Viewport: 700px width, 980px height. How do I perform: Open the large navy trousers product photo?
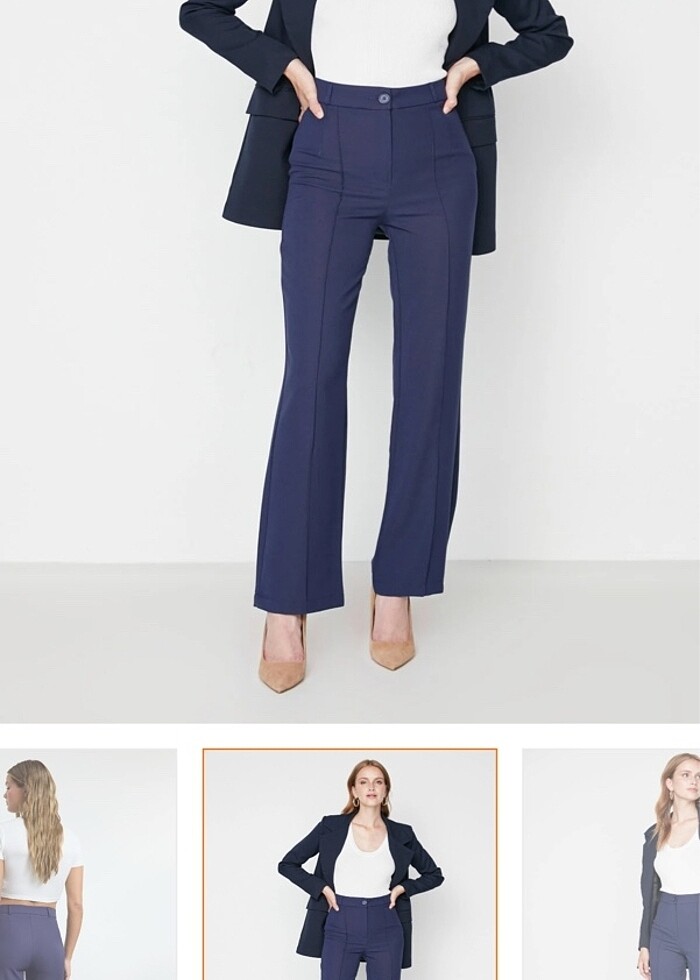(350, 360)
